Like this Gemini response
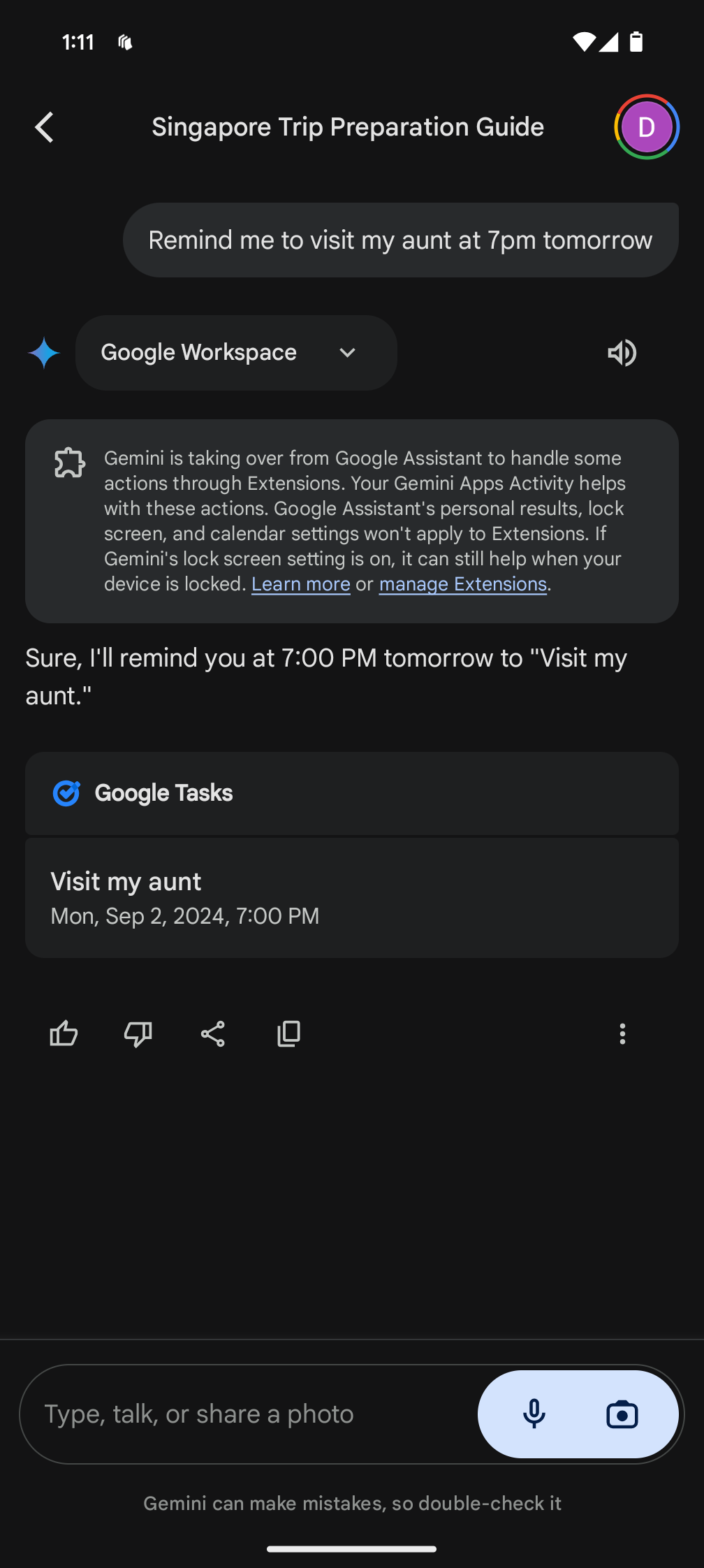 [64, 1033]
